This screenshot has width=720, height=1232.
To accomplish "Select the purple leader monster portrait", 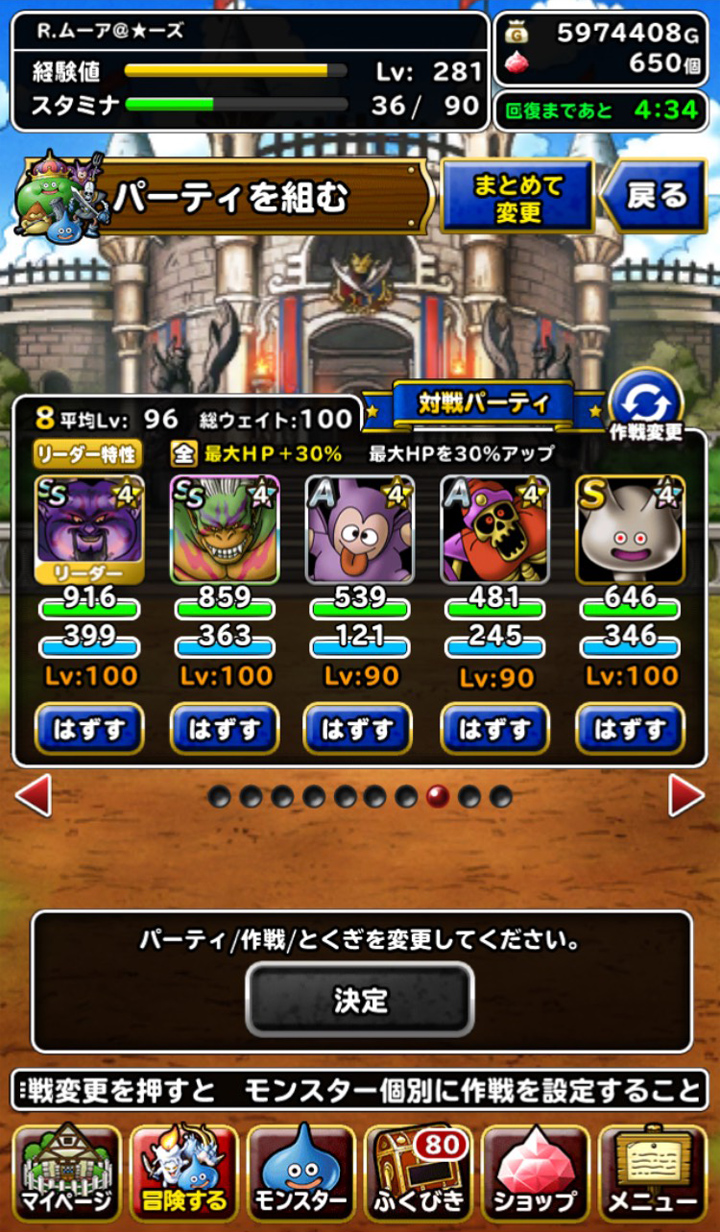I will pos(89,529).
